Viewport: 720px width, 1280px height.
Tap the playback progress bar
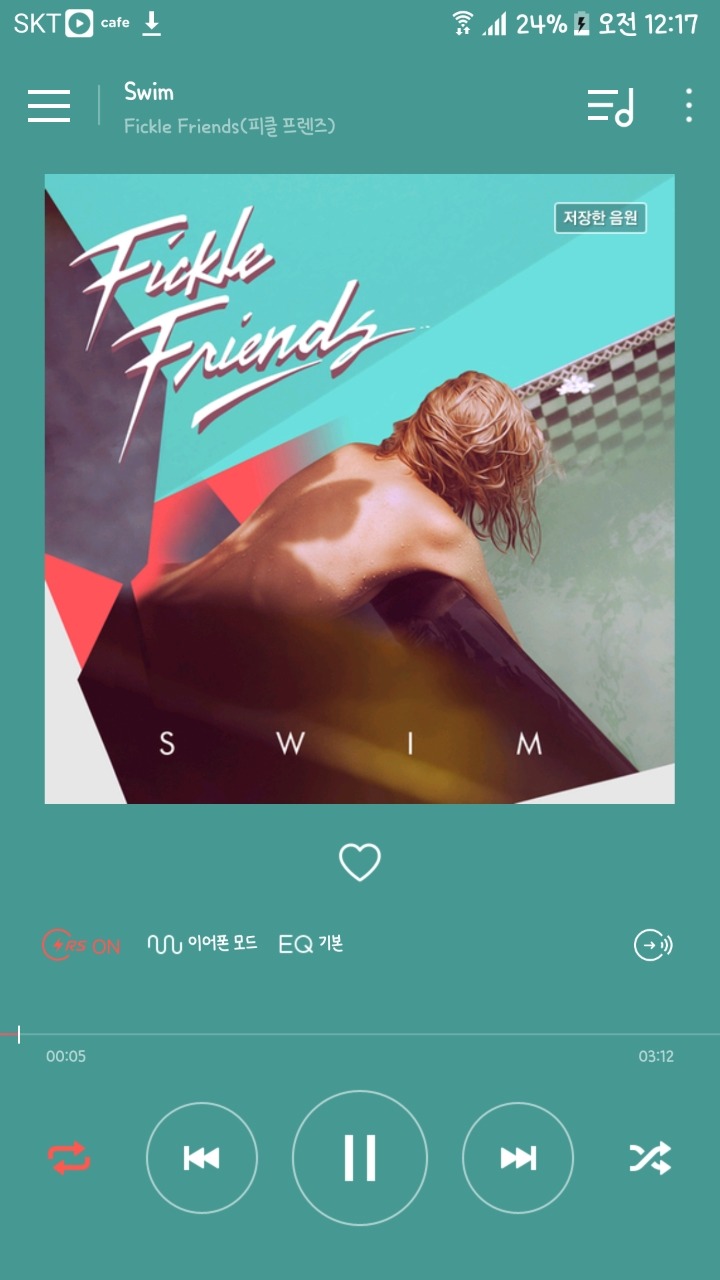coord(360,1034)
